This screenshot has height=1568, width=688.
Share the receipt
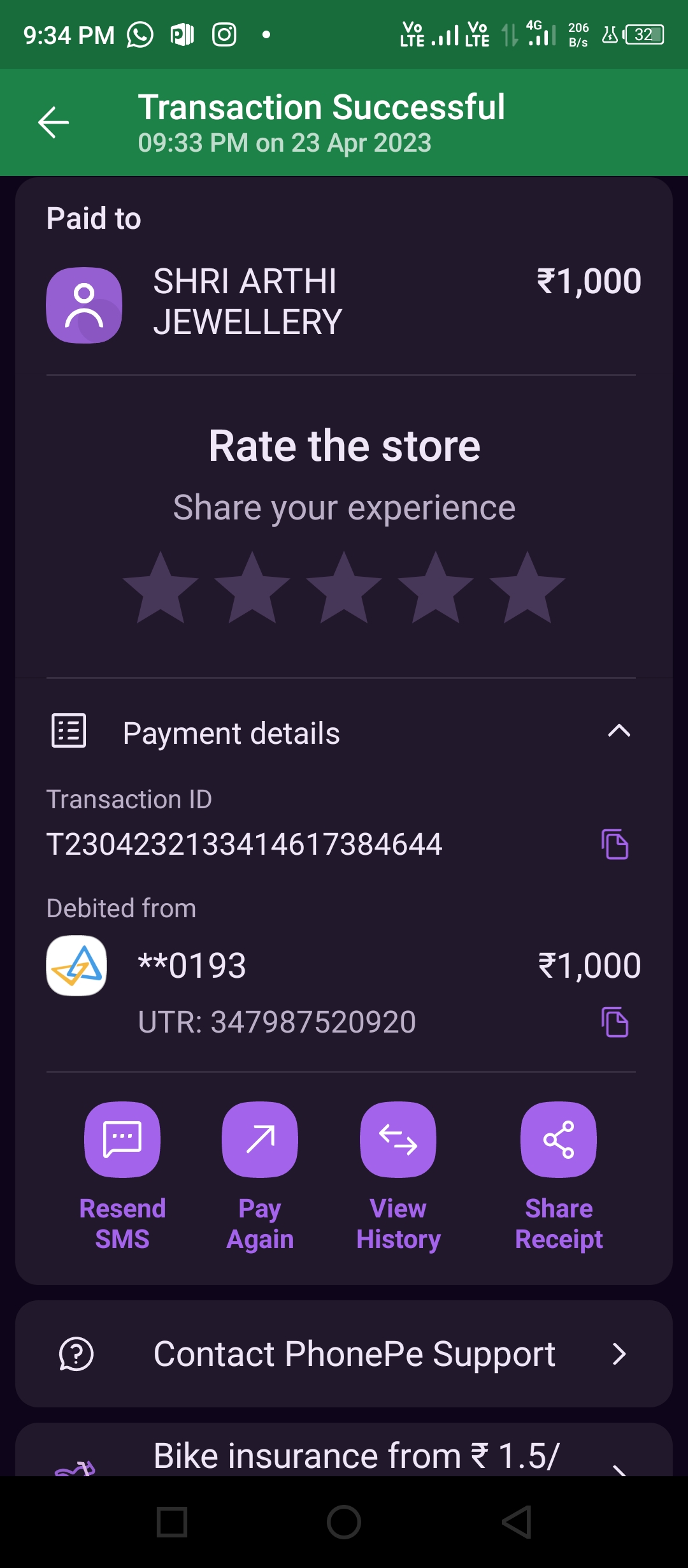tap(559, 1177)
